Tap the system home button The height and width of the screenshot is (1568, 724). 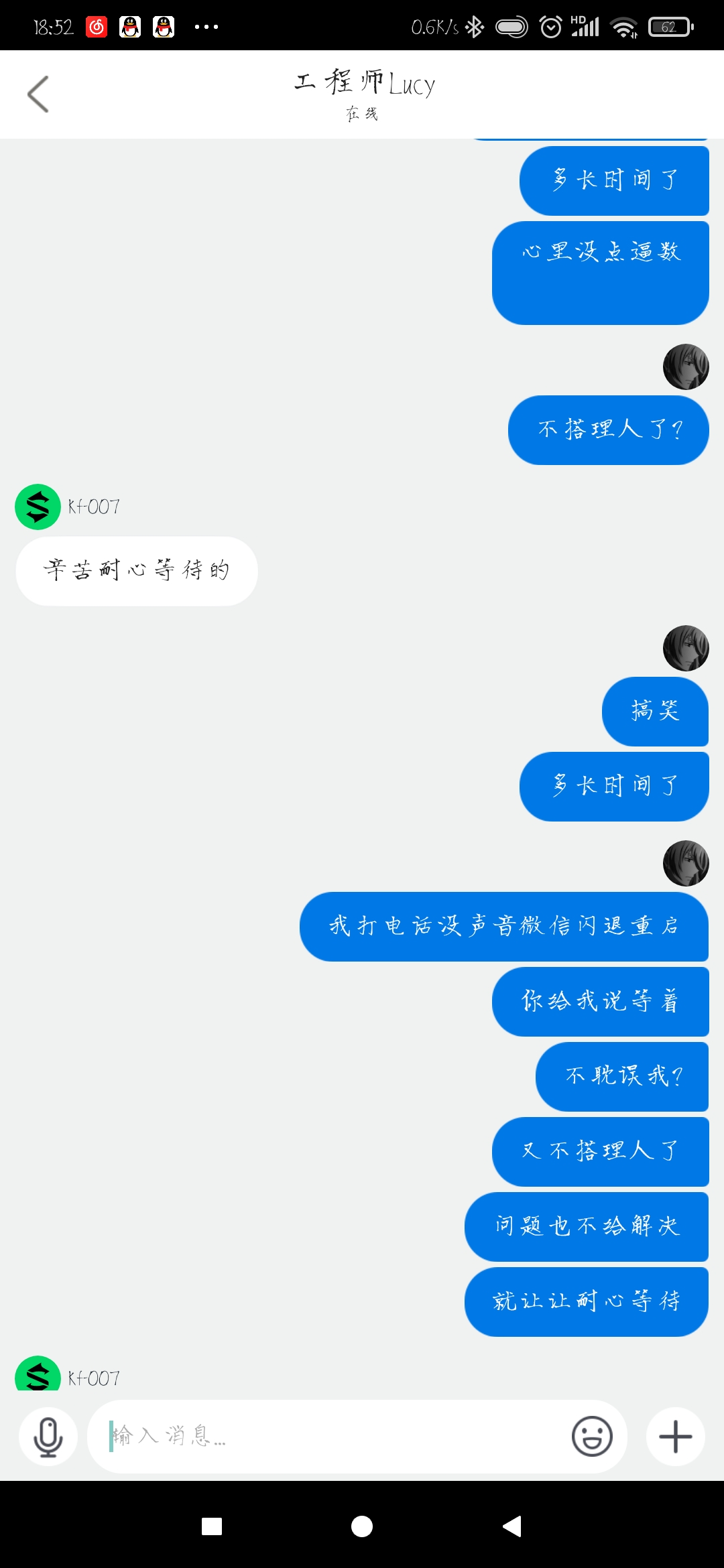pyautogui.click(x=362, y=1526)
